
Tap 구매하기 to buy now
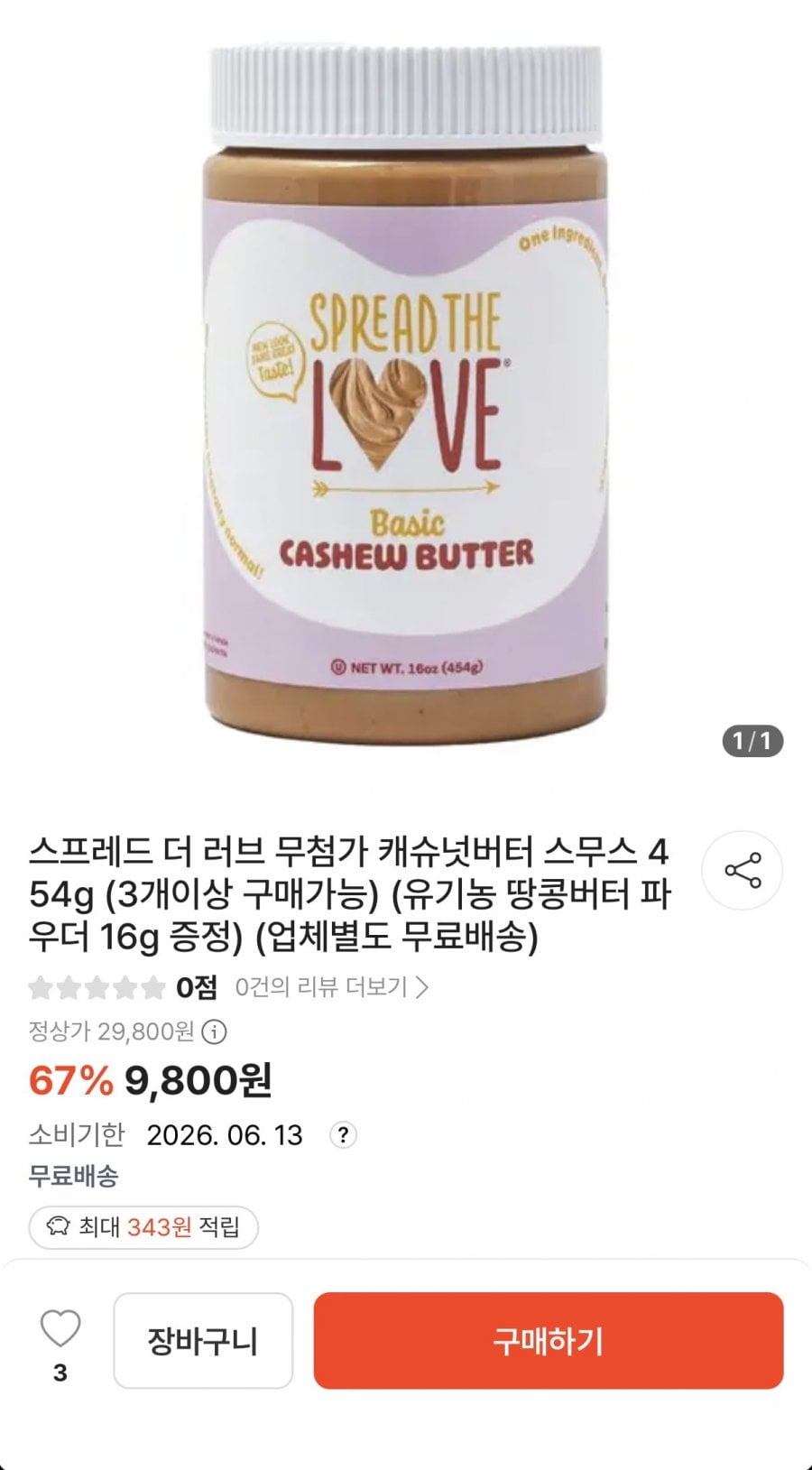tap(548, 1341)
